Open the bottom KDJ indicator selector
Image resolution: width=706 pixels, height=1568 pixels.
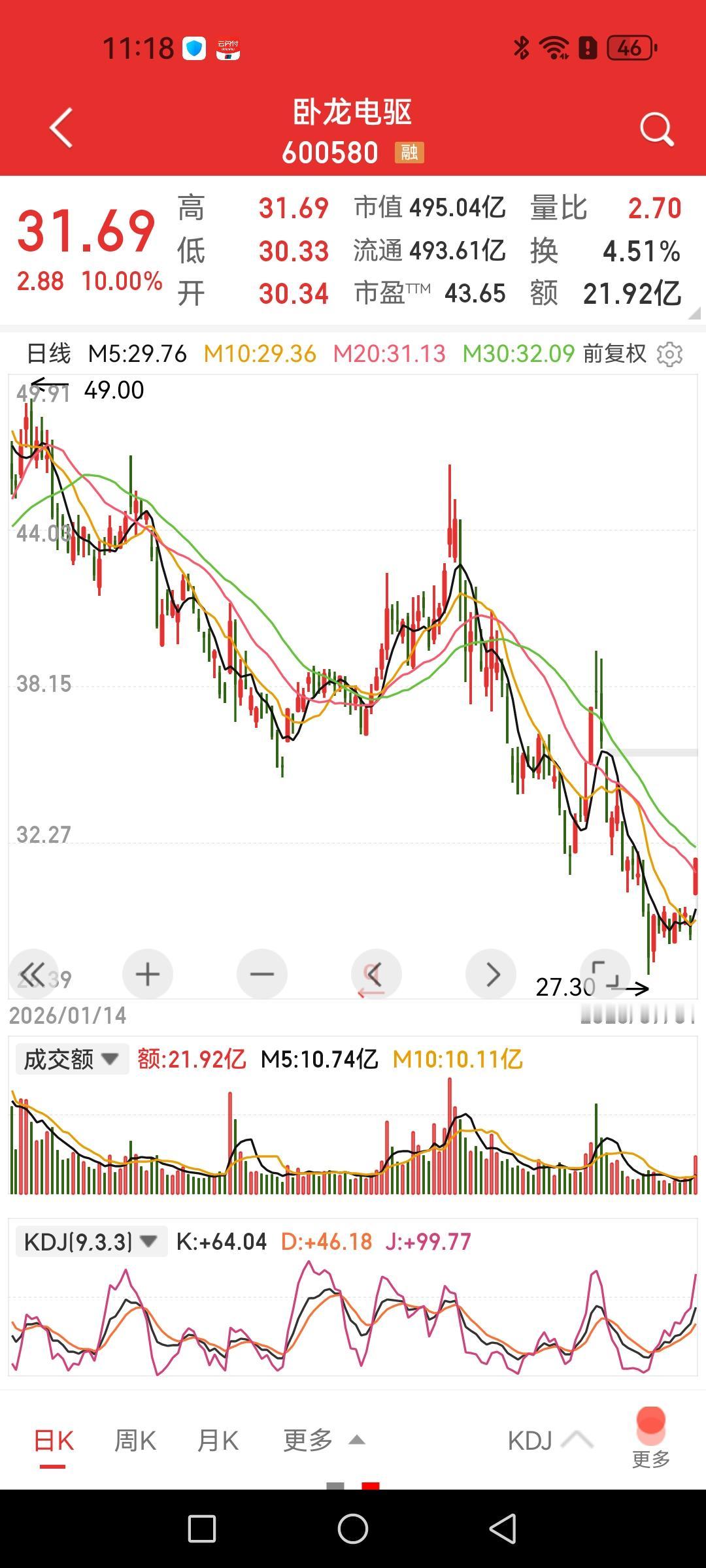point(550,1441)
